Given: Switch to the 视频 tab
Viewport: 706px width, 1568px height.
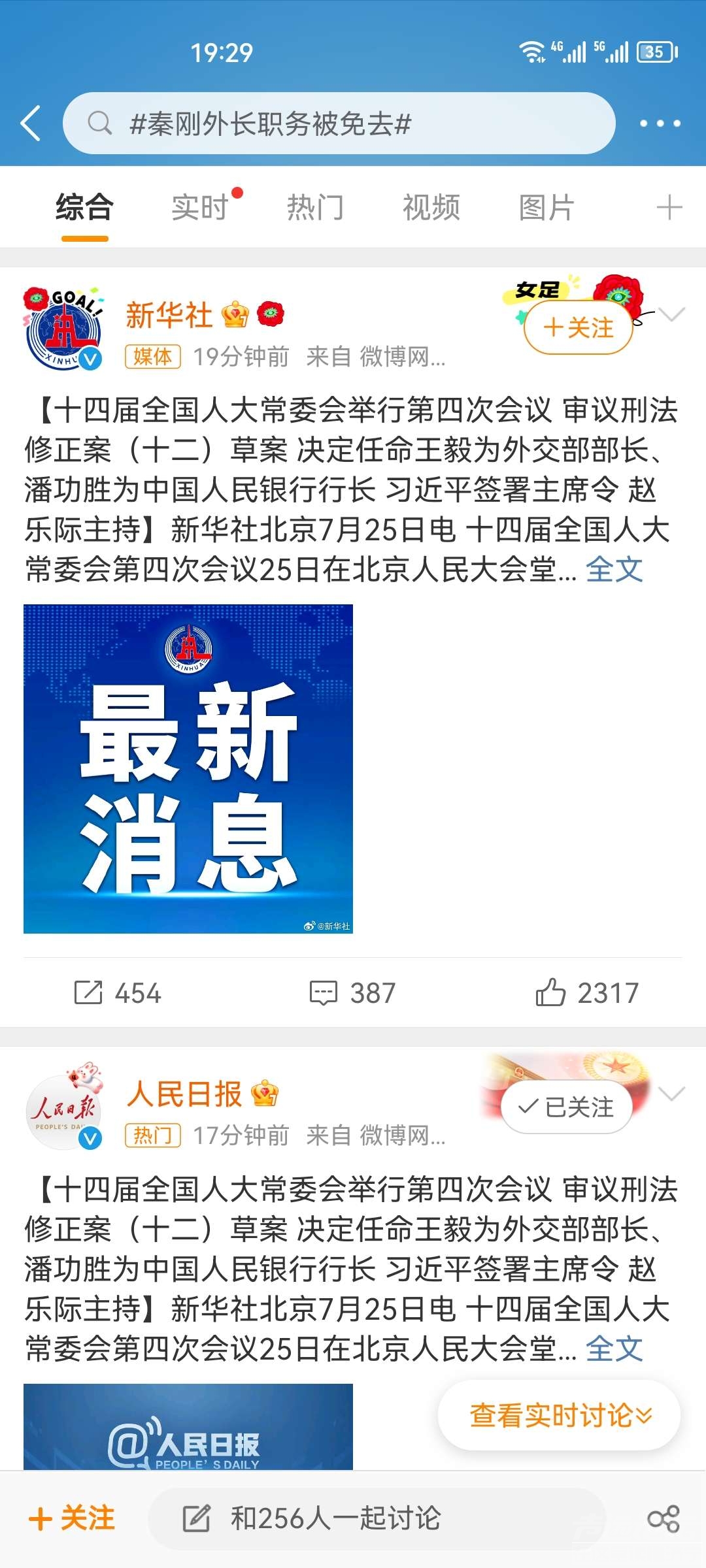Looking at the screenshot, I should 431,208.
